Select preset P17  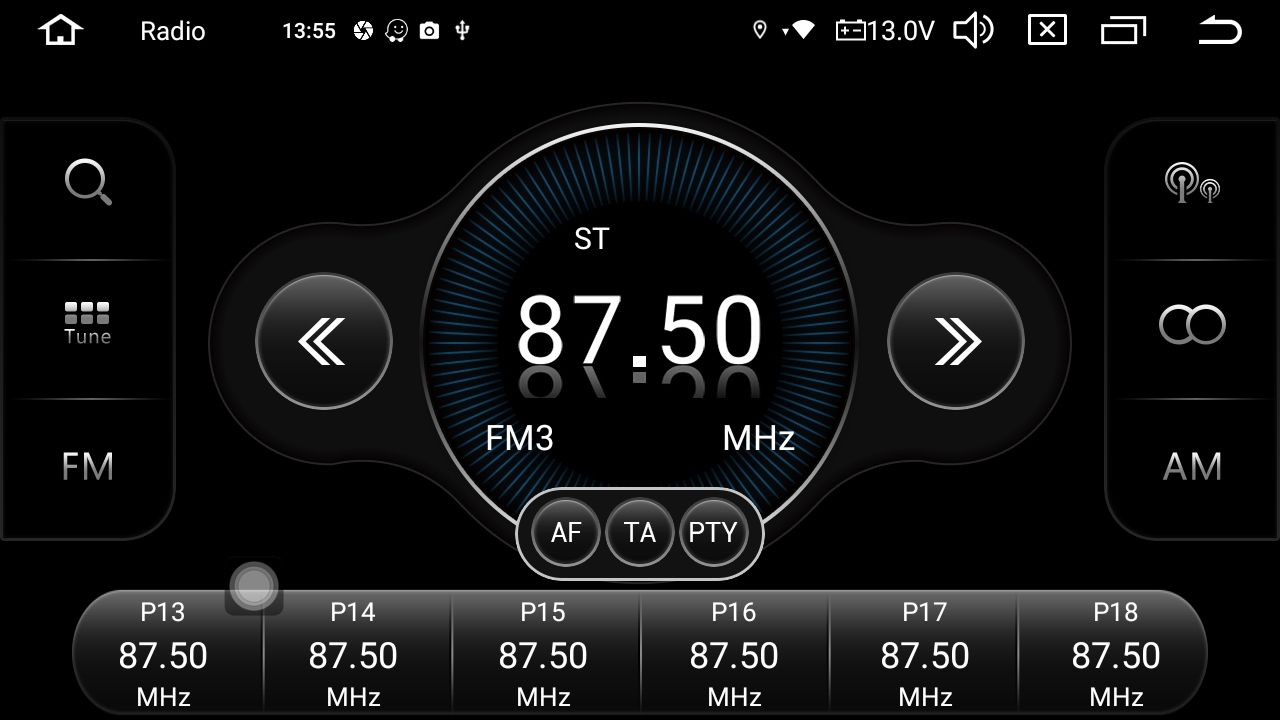[925, 654]
